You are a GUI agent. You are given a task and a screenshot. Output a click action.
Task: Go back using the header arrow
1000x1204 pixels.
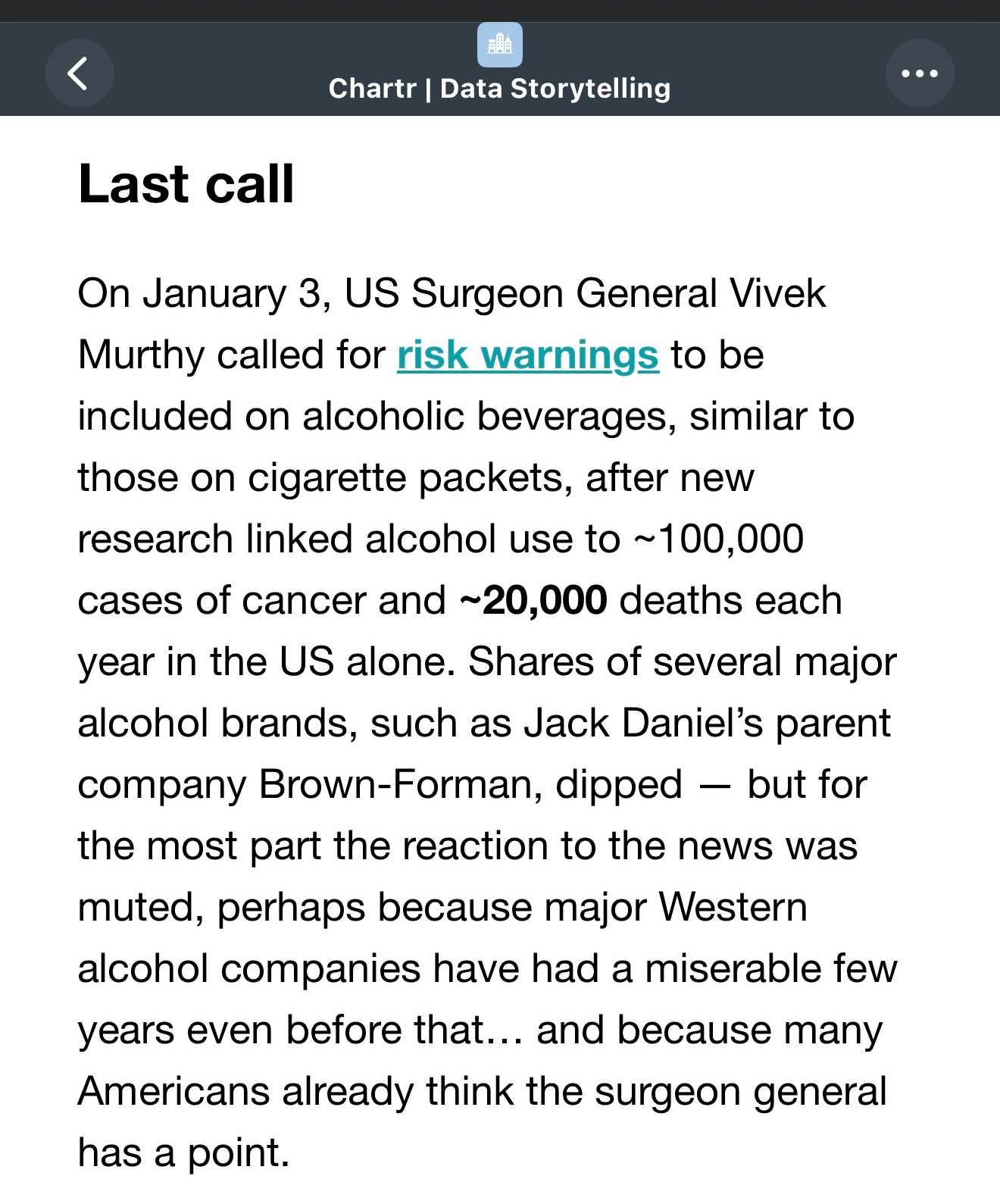click(x=80, y=73)
